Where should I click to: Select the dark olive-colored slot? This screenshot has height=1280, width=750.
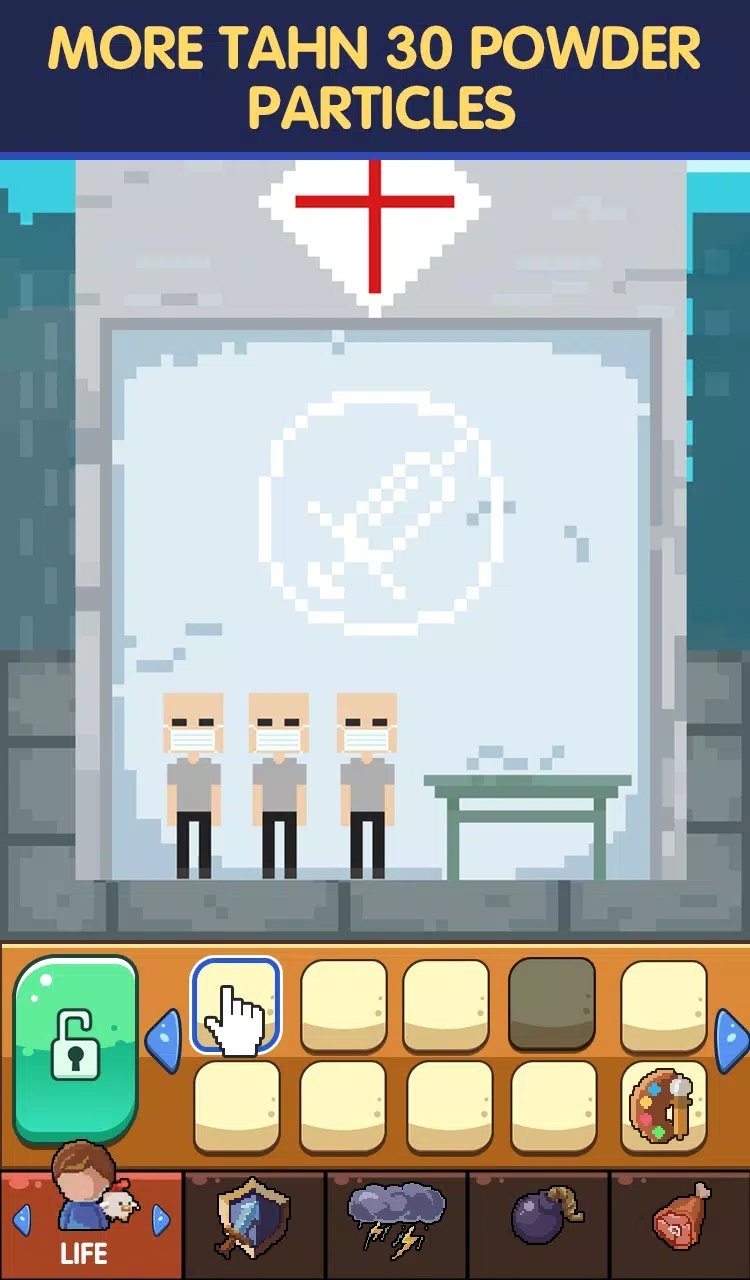(552, 1004)
